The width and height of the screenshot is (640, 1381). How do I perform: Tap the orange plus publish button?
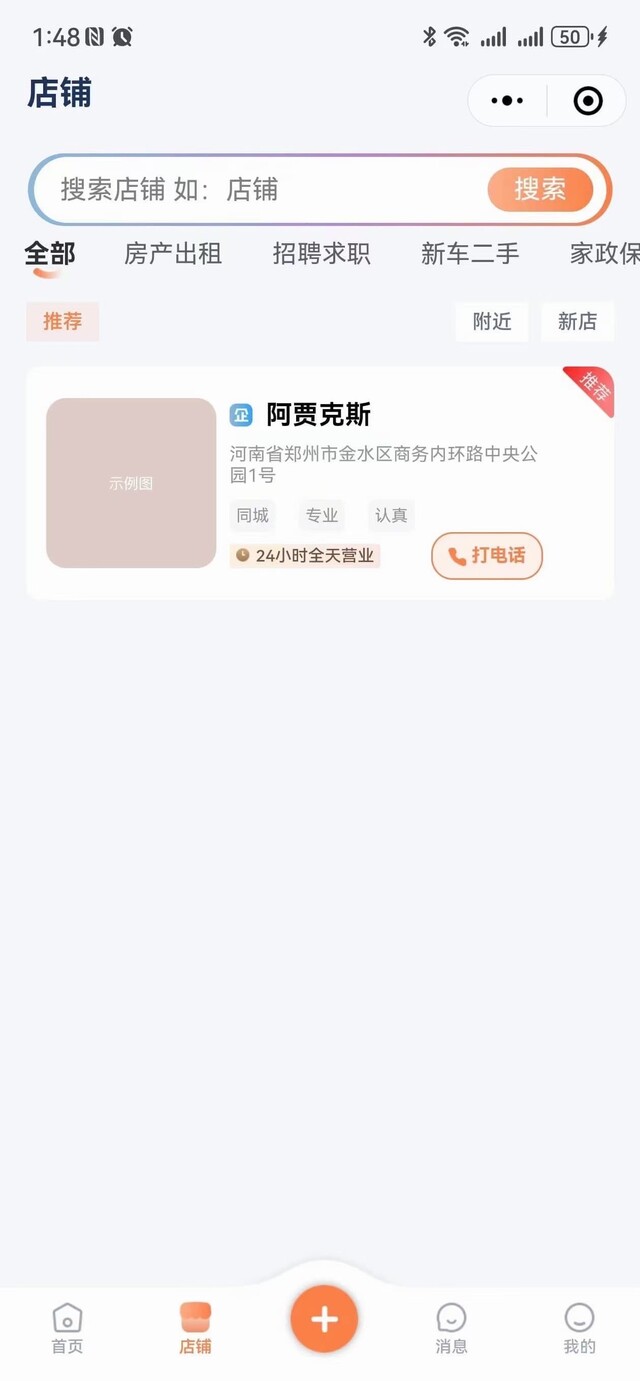[324, 1320]
